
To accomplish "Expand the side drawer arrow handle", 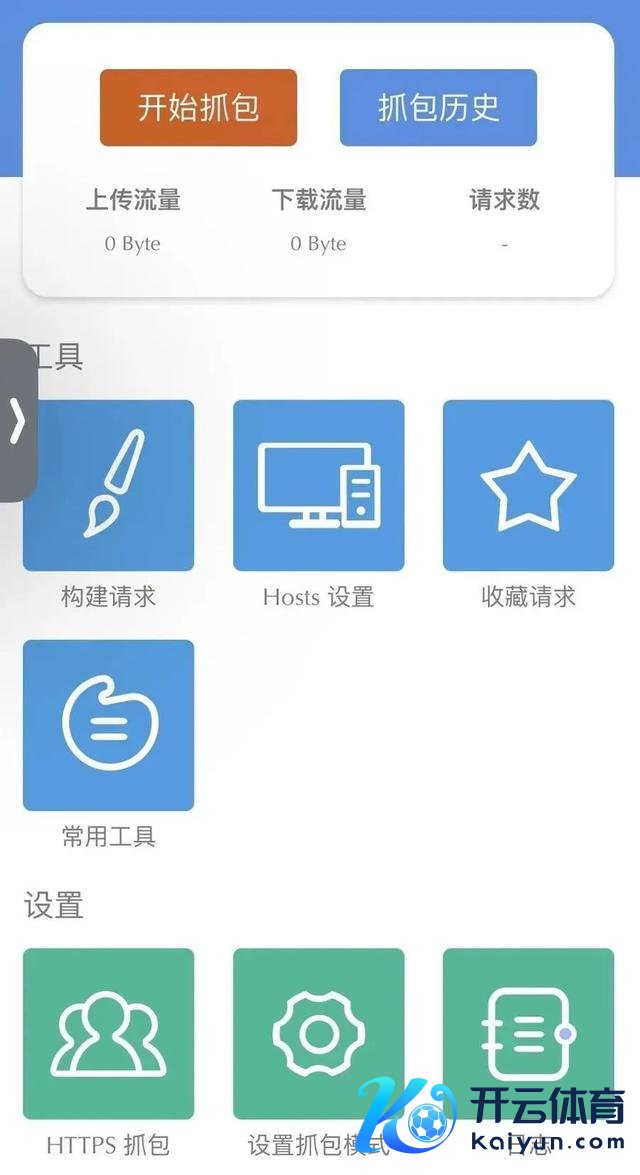I will [x=18, y=421].
